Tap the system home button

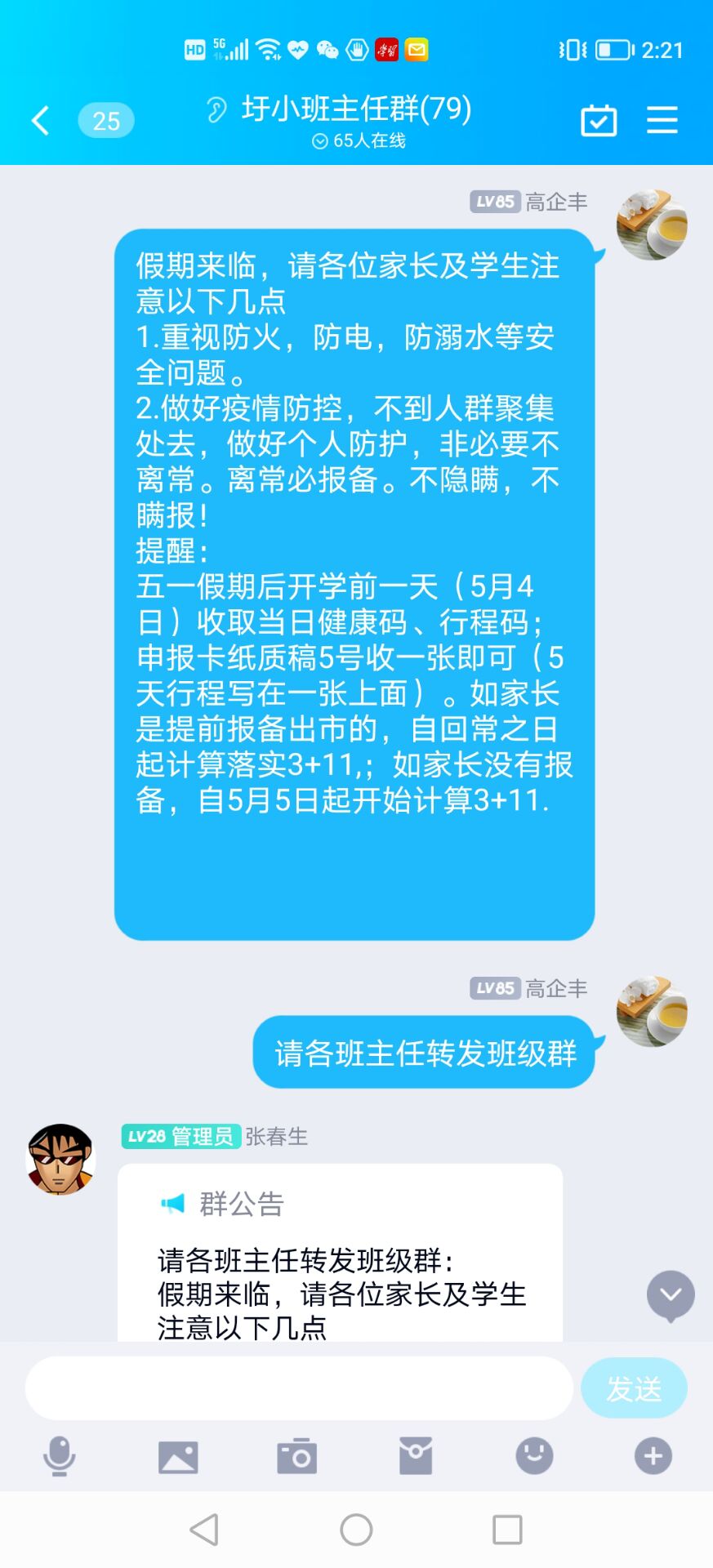pyautogui.click(x=356, y=1530)
